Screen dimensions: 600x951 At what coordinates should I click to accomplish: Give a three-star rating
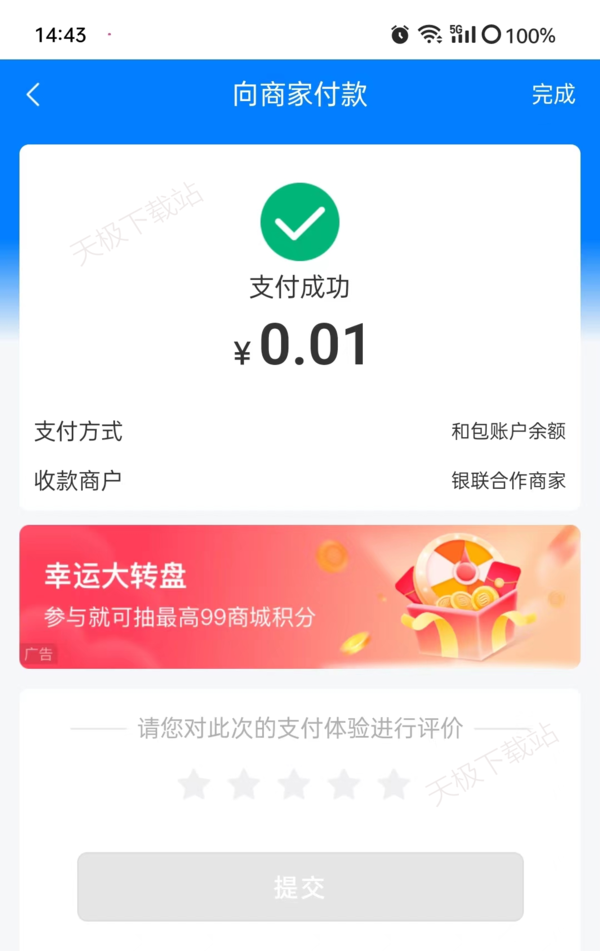(x=294, y=785)
